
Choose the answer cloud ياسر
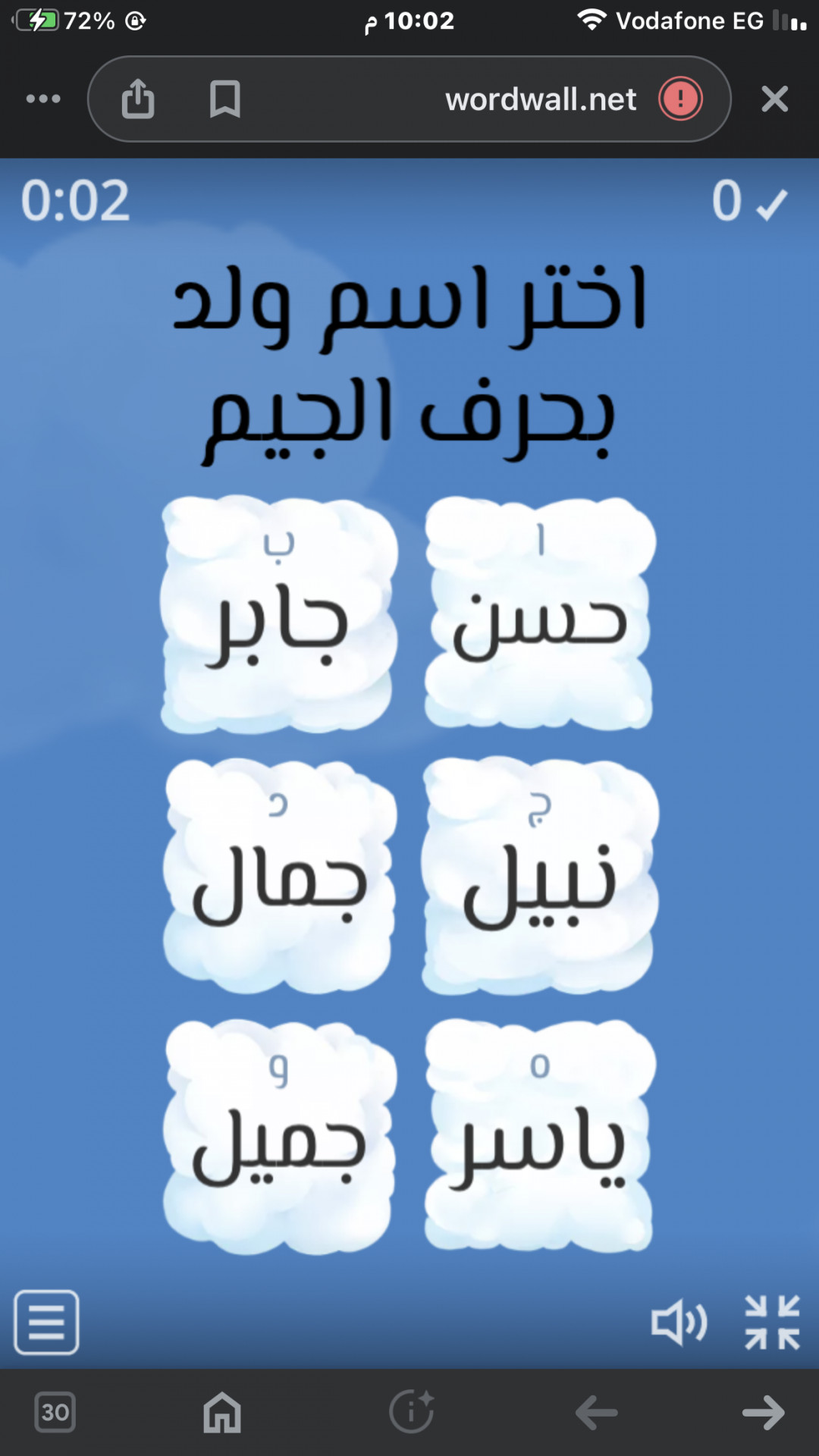coord(539,1137)
